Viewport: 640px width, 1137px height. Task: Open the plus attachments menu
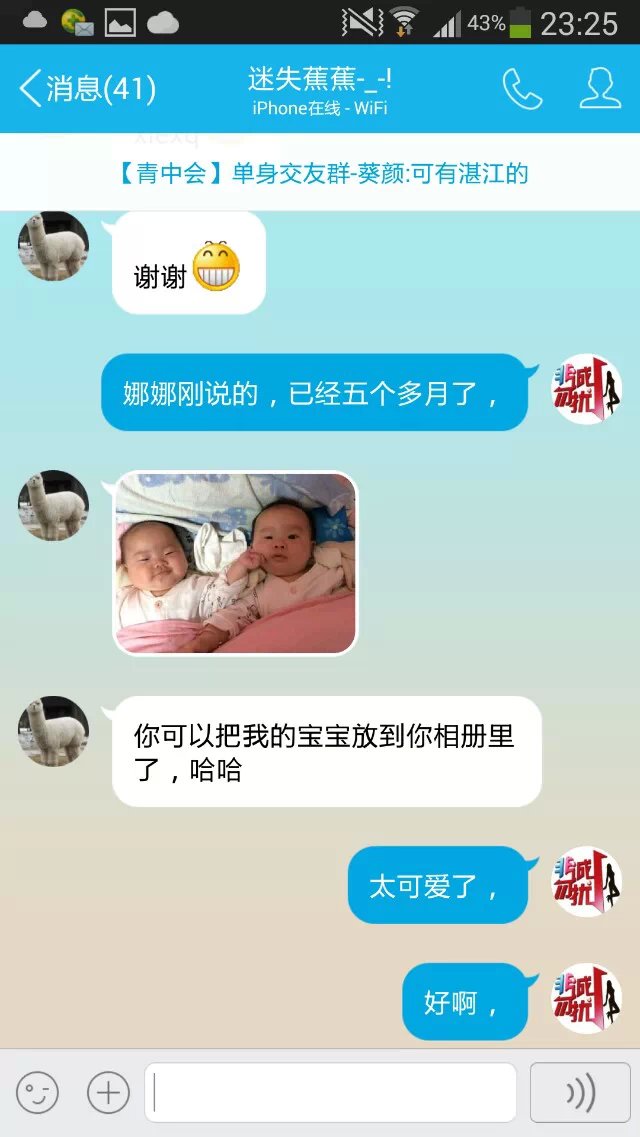coord(108,1093)
